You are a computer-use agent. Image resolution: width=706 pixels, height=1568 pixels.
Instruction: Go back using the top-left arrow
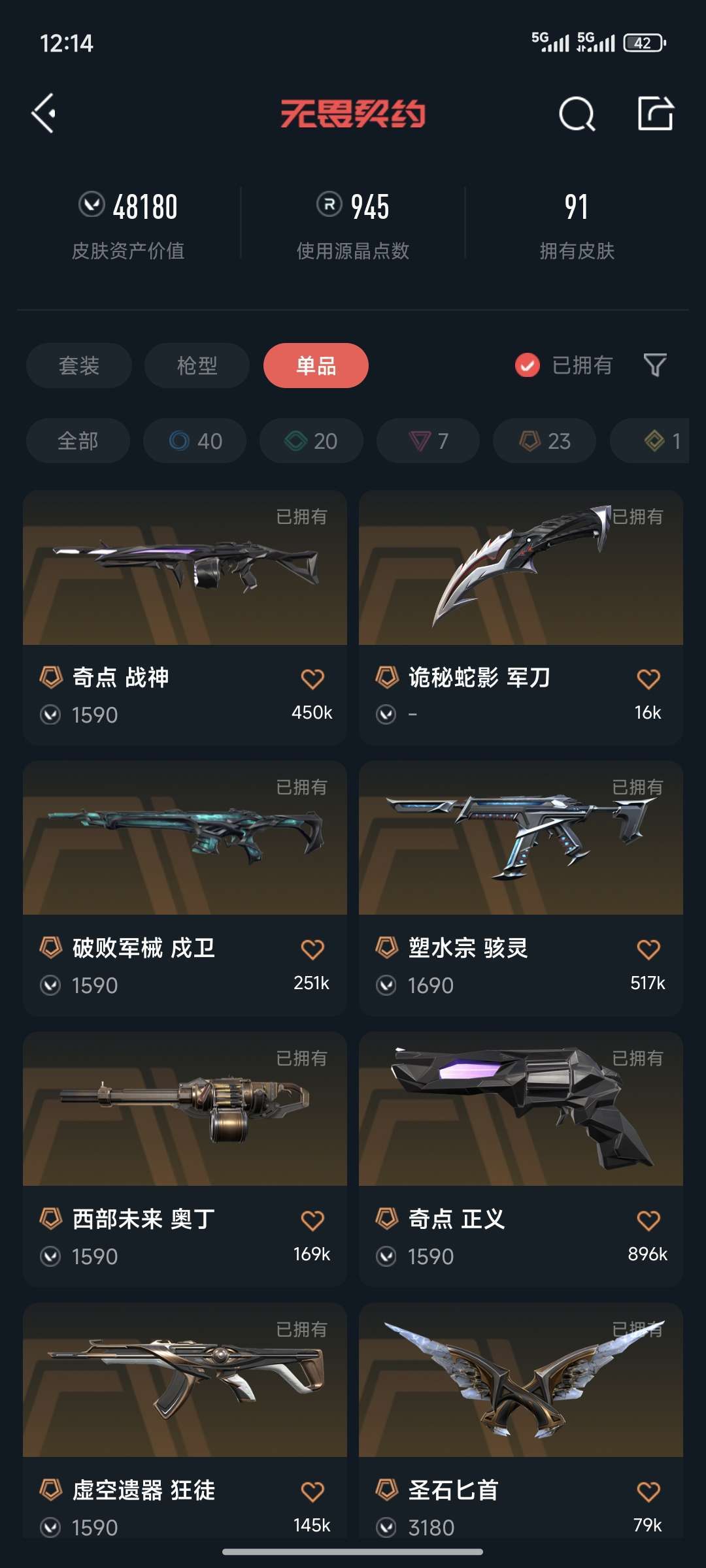click(x=43, y=114)
